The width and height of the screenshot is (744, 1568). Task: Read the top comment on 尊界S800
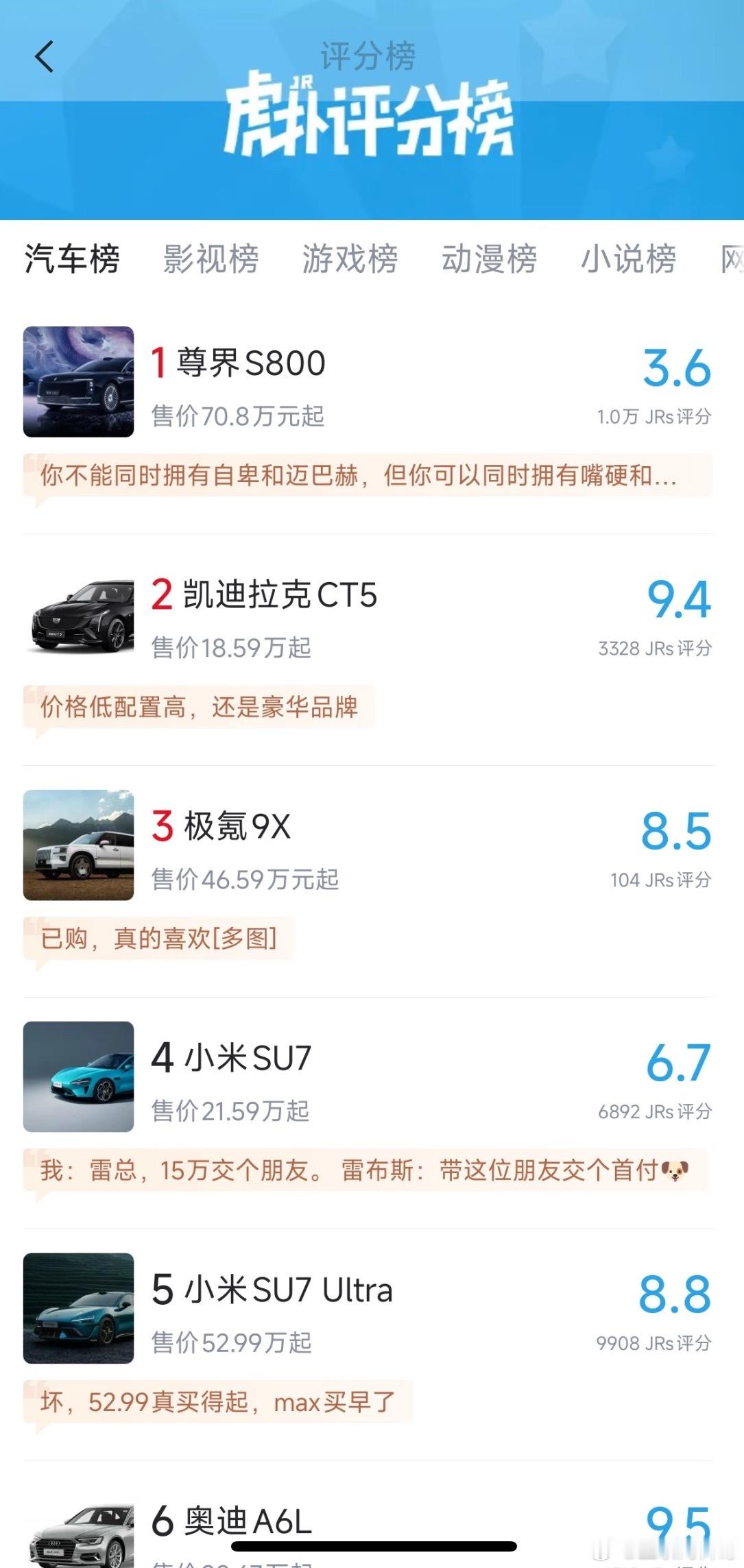359,475
